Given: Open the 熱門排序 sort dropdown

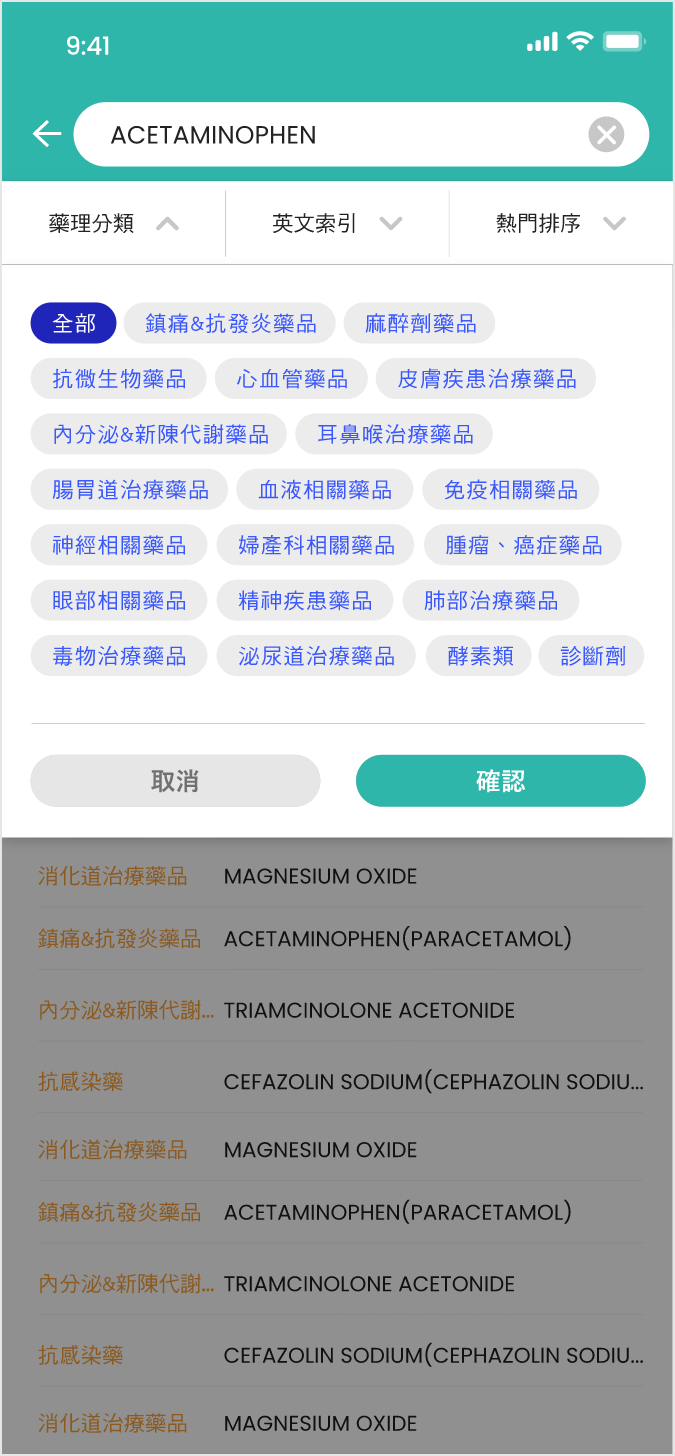Looking at the screenshot, I should [x=561, y=223].
